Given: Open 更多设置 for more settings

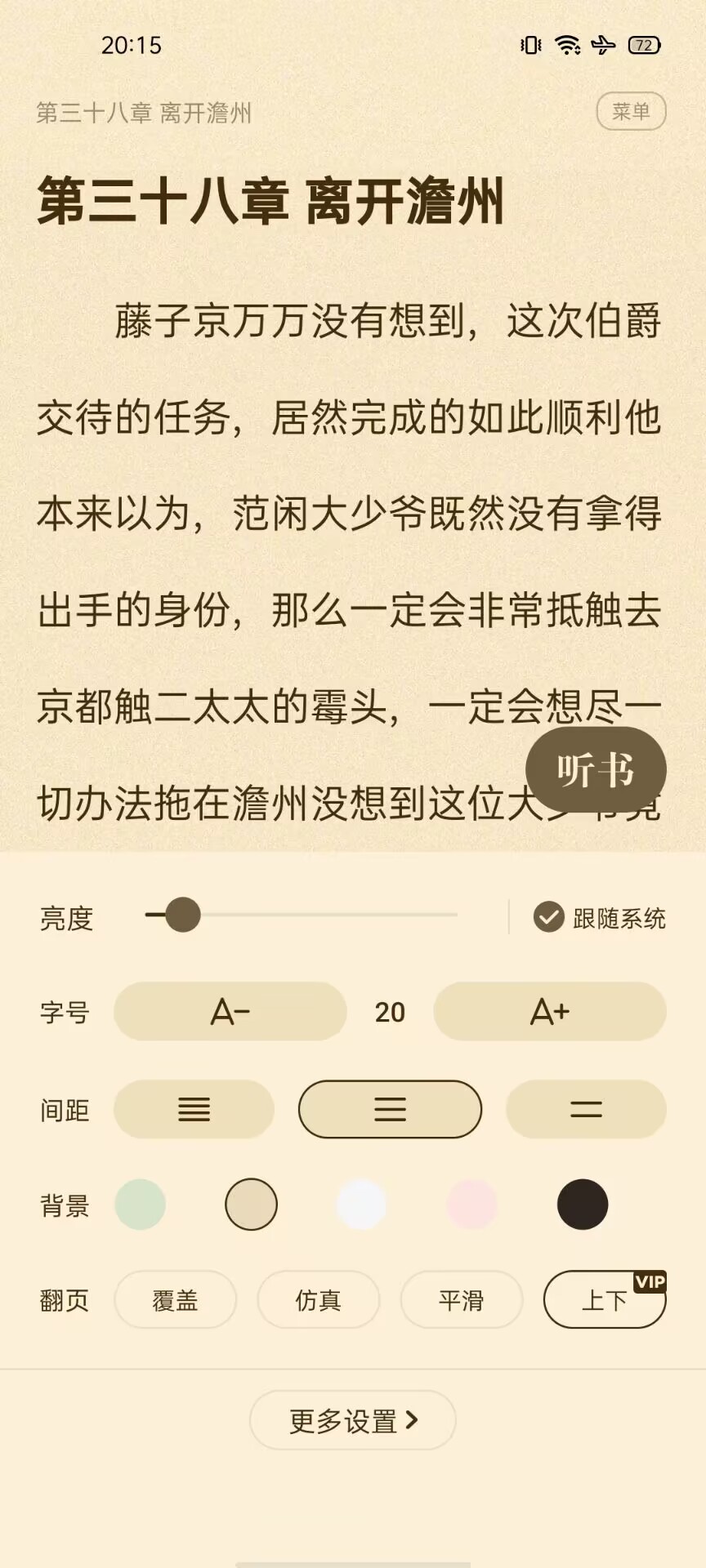Looking at the screenshot, I should (352, 1421).
